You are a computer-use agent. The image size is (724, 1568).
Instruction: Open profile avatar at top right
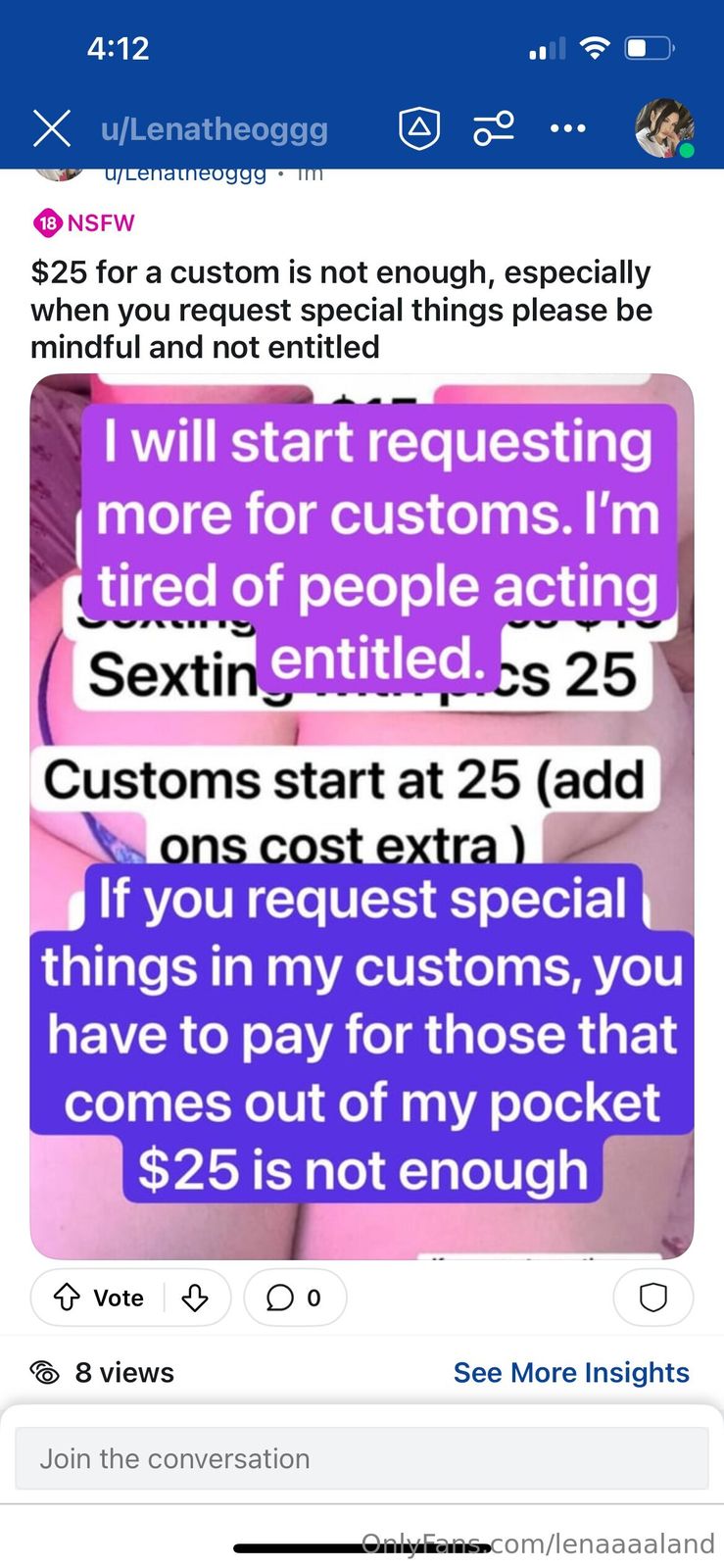[x=664, y=128]
